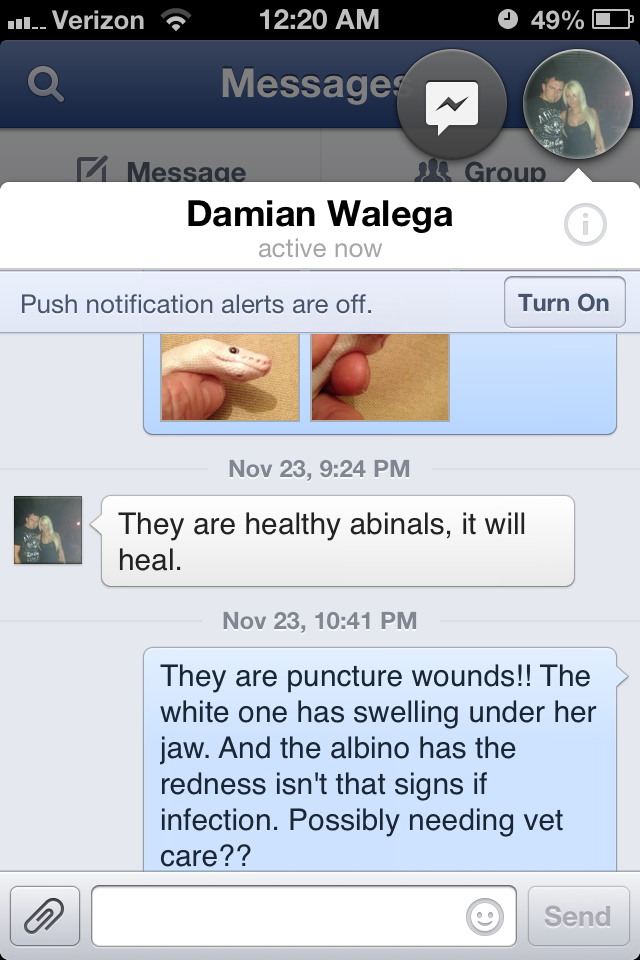Tap Damian Walega's chat head photo
640x960 pixels.
click(578, 105)
